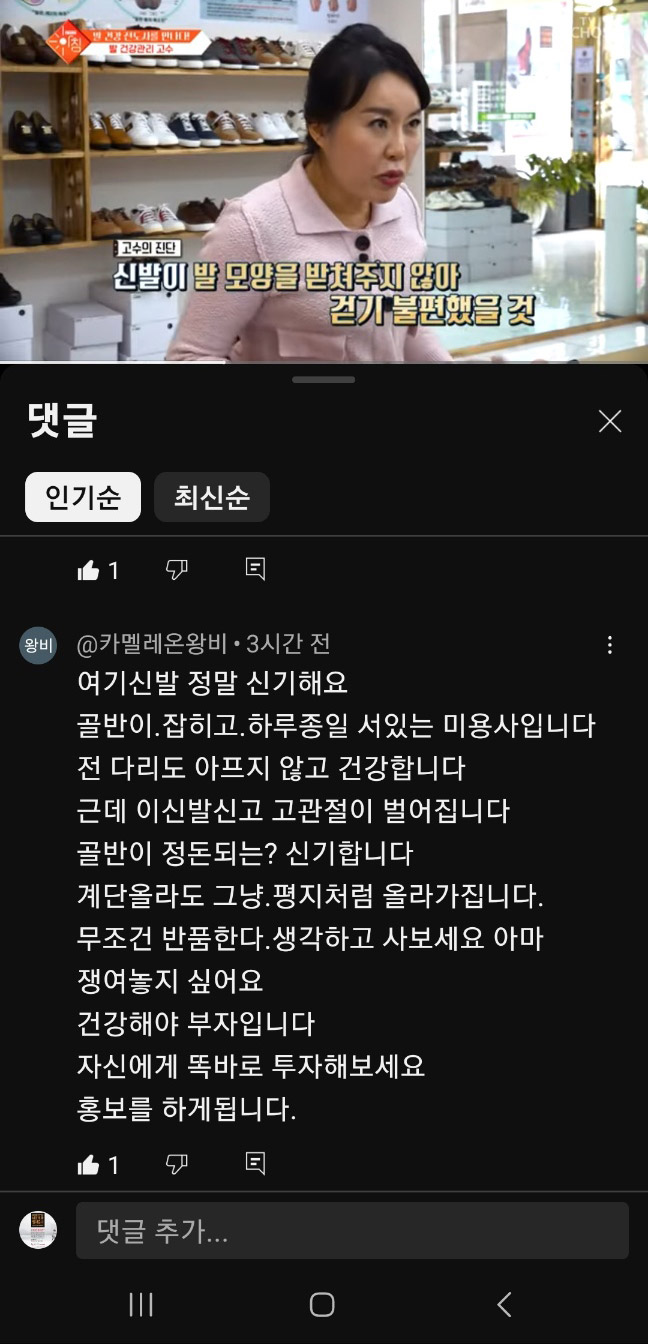Viewport: 648px width, 1344px height.
Task: Dislike the comment above 카멜레온왕비's
Action: [176, 570]
